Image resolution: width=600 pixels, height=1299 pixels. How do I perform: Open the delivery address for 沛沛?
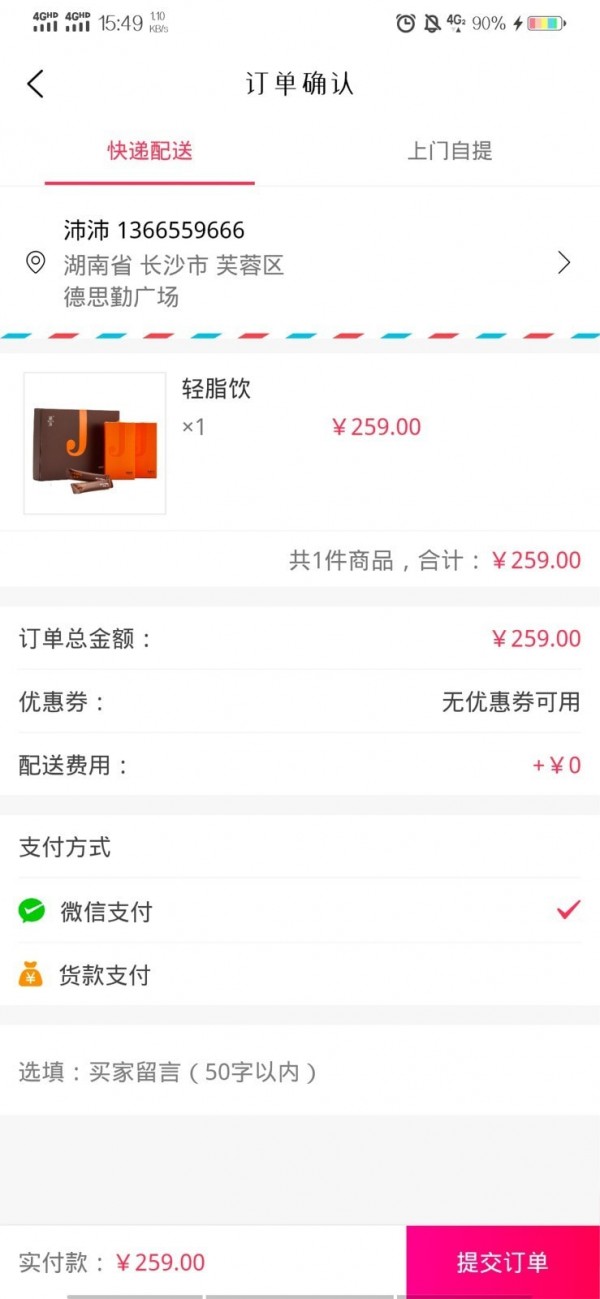(x=300, y=263)
